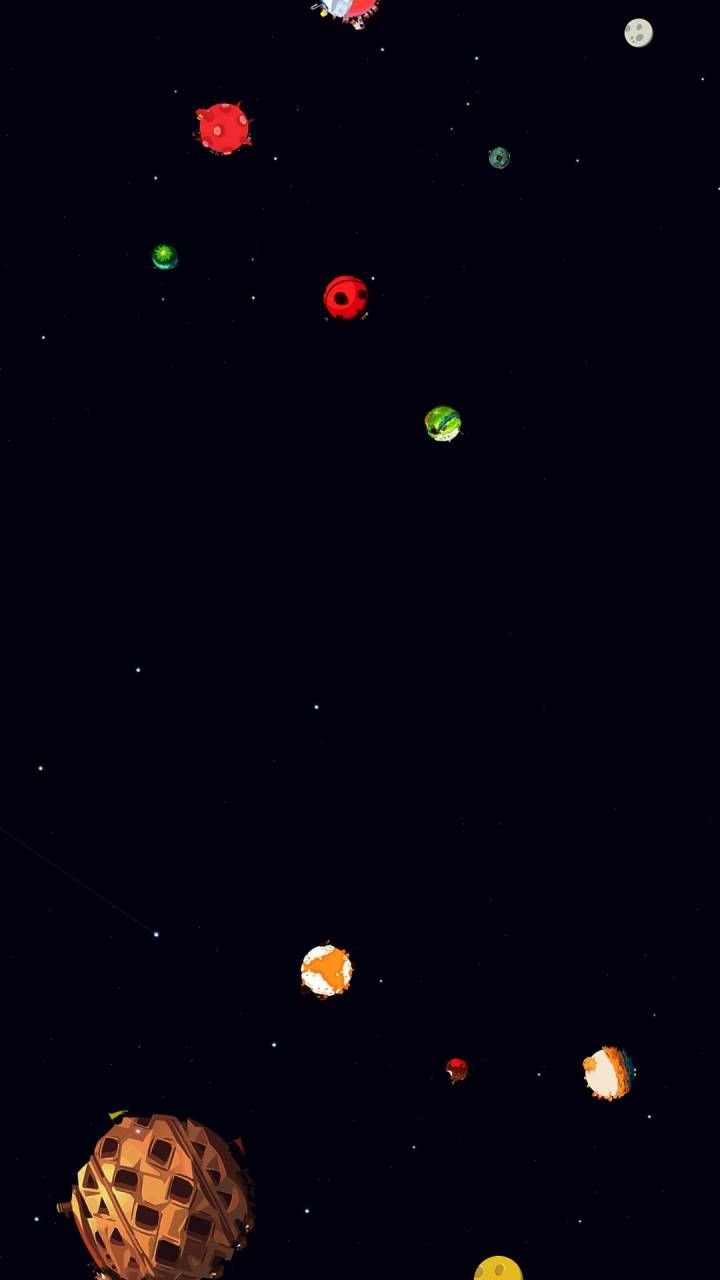Select the small teal planet
Image resolution: width=720 pixels, height=1280 pixels.
(499, 157)
